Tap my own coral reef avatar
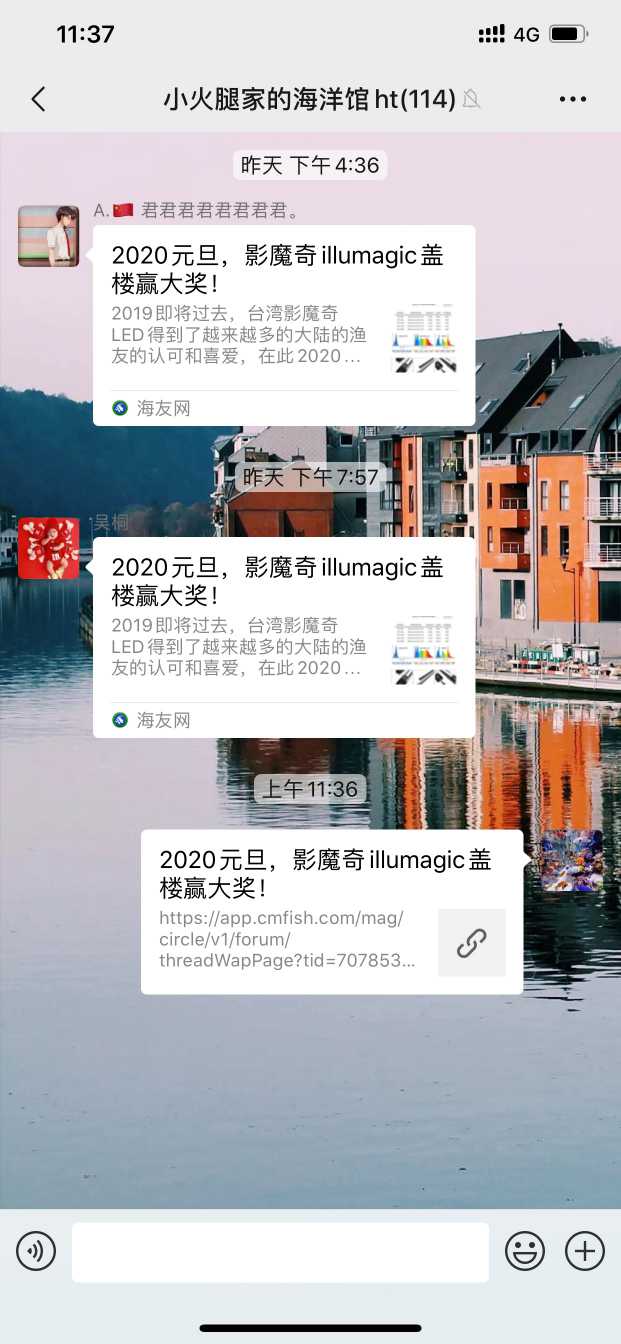The image size is (621, 1344). (x=572, y=860)
